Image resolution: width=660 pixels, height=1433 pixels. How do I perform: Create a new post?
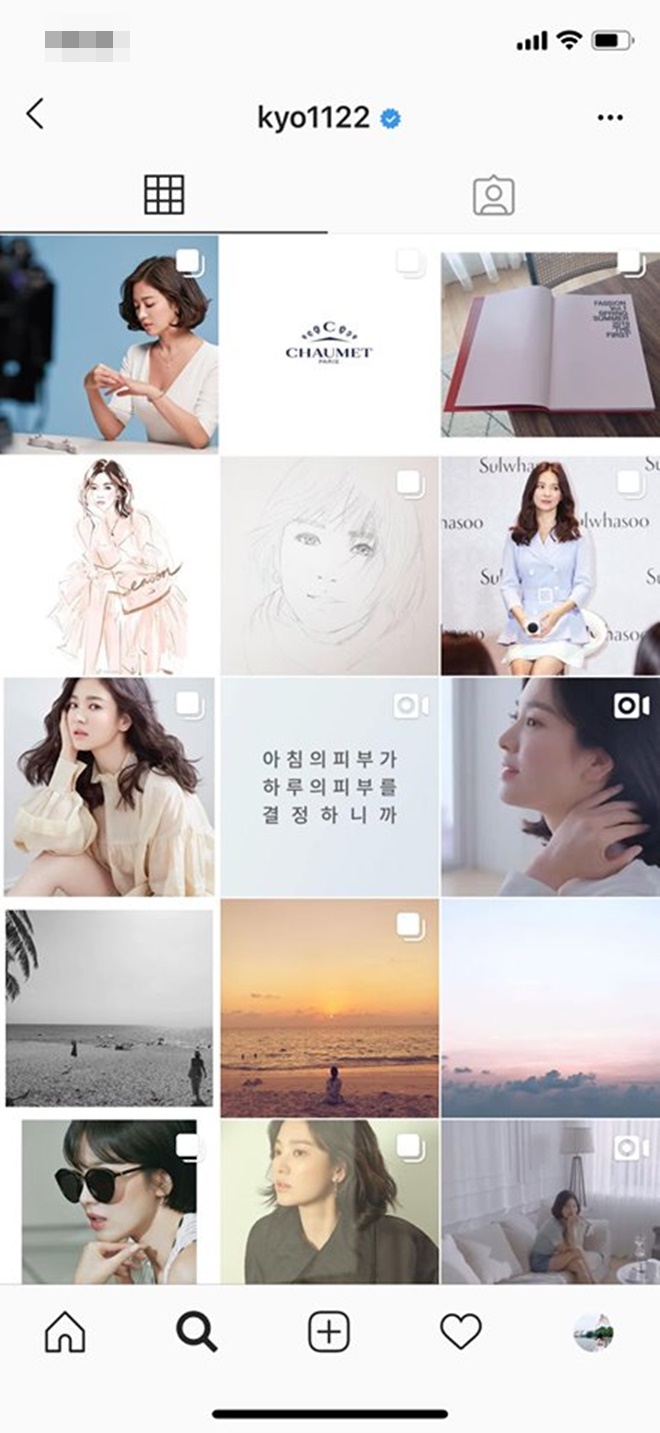click(328, 1332)
